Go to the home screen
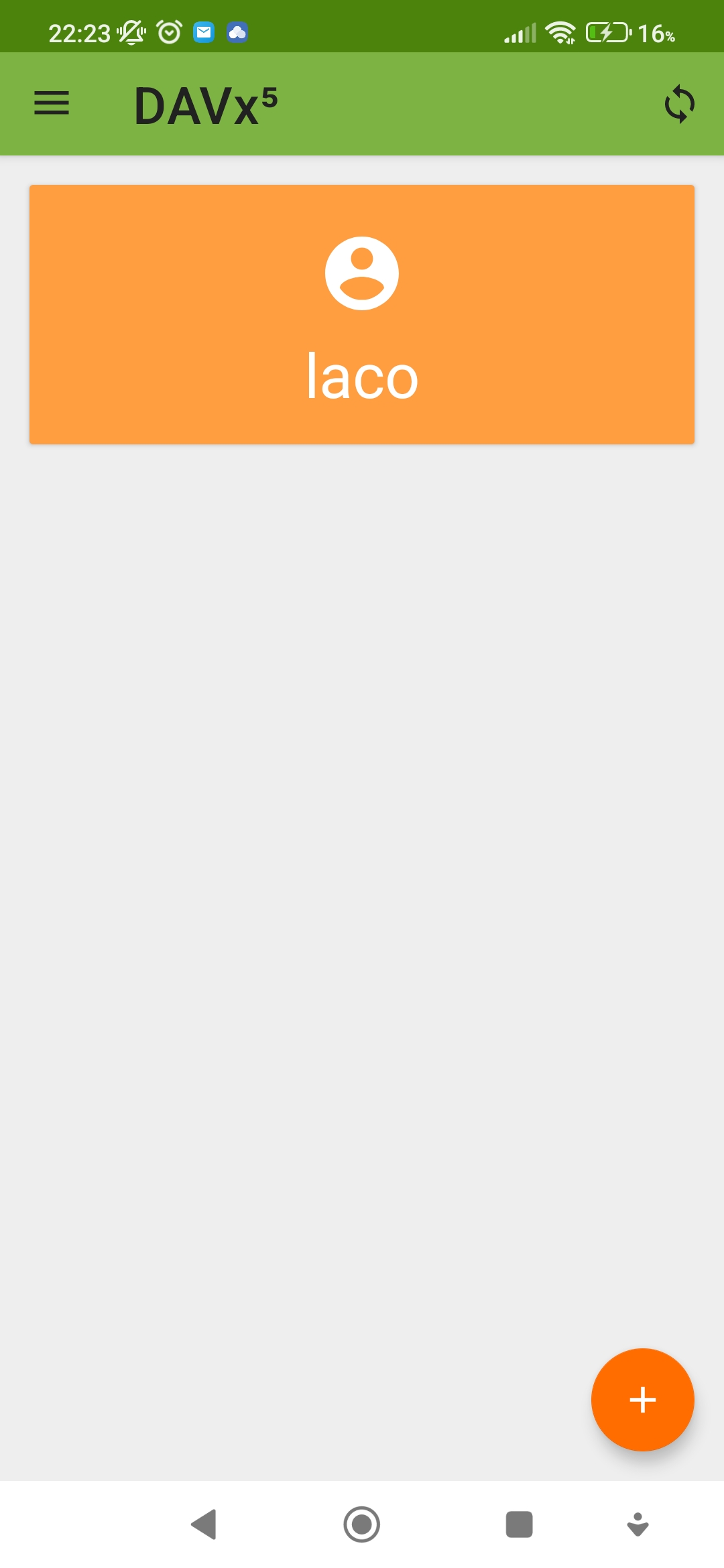724x1568 pixels. pos(362,1524)
